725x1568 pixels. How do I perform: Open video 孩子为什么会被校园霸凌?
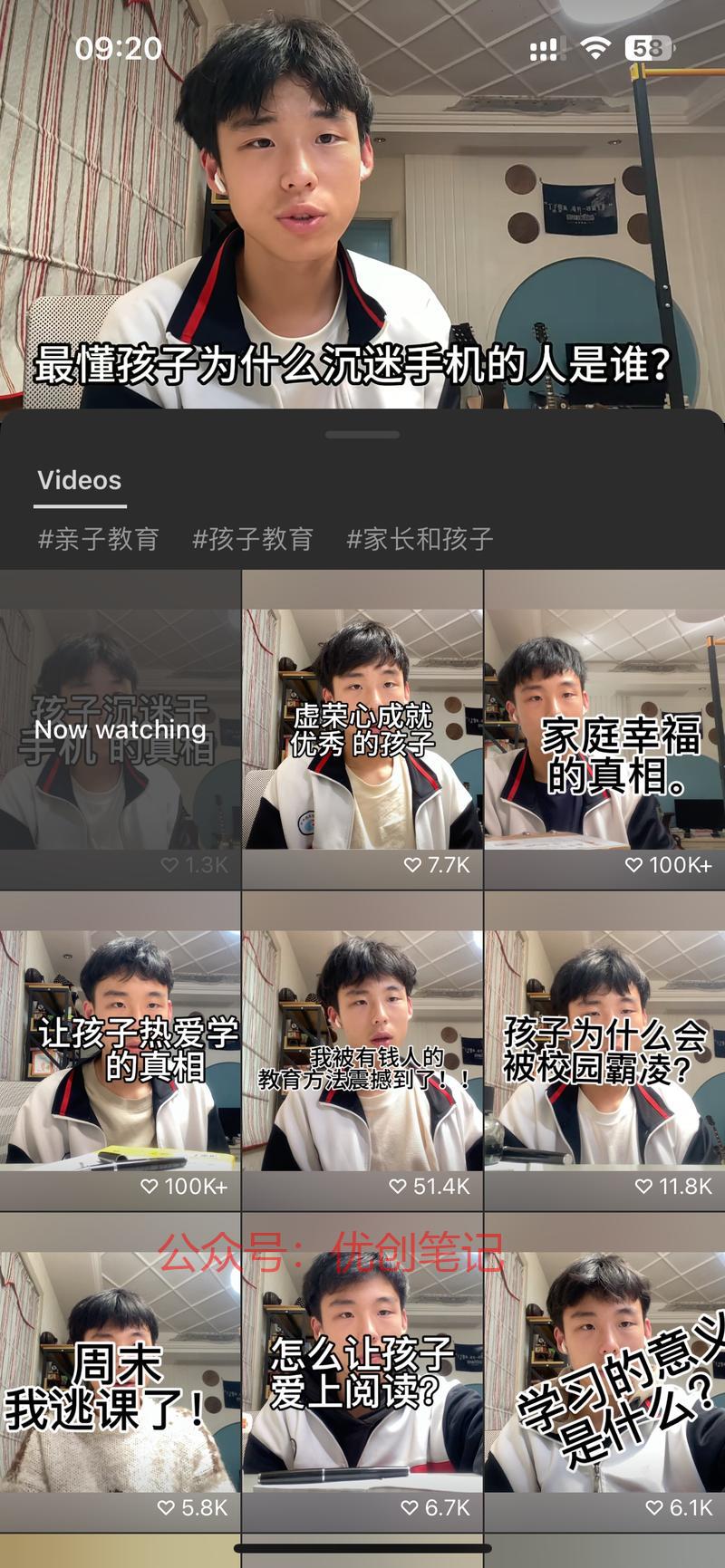pos(604,1051)
